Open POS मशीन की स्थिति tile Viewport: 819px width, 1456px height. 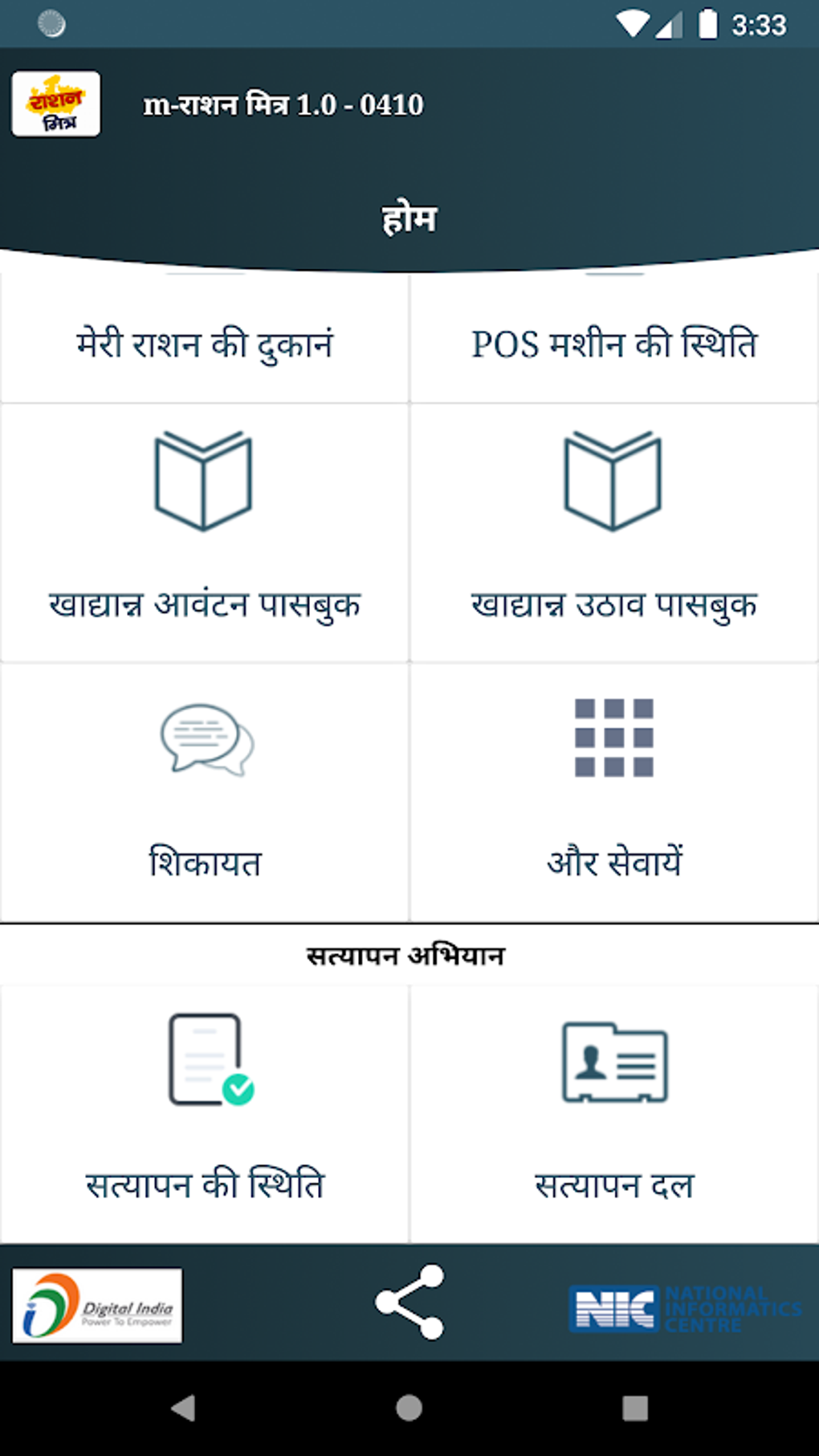pos(614,339)
